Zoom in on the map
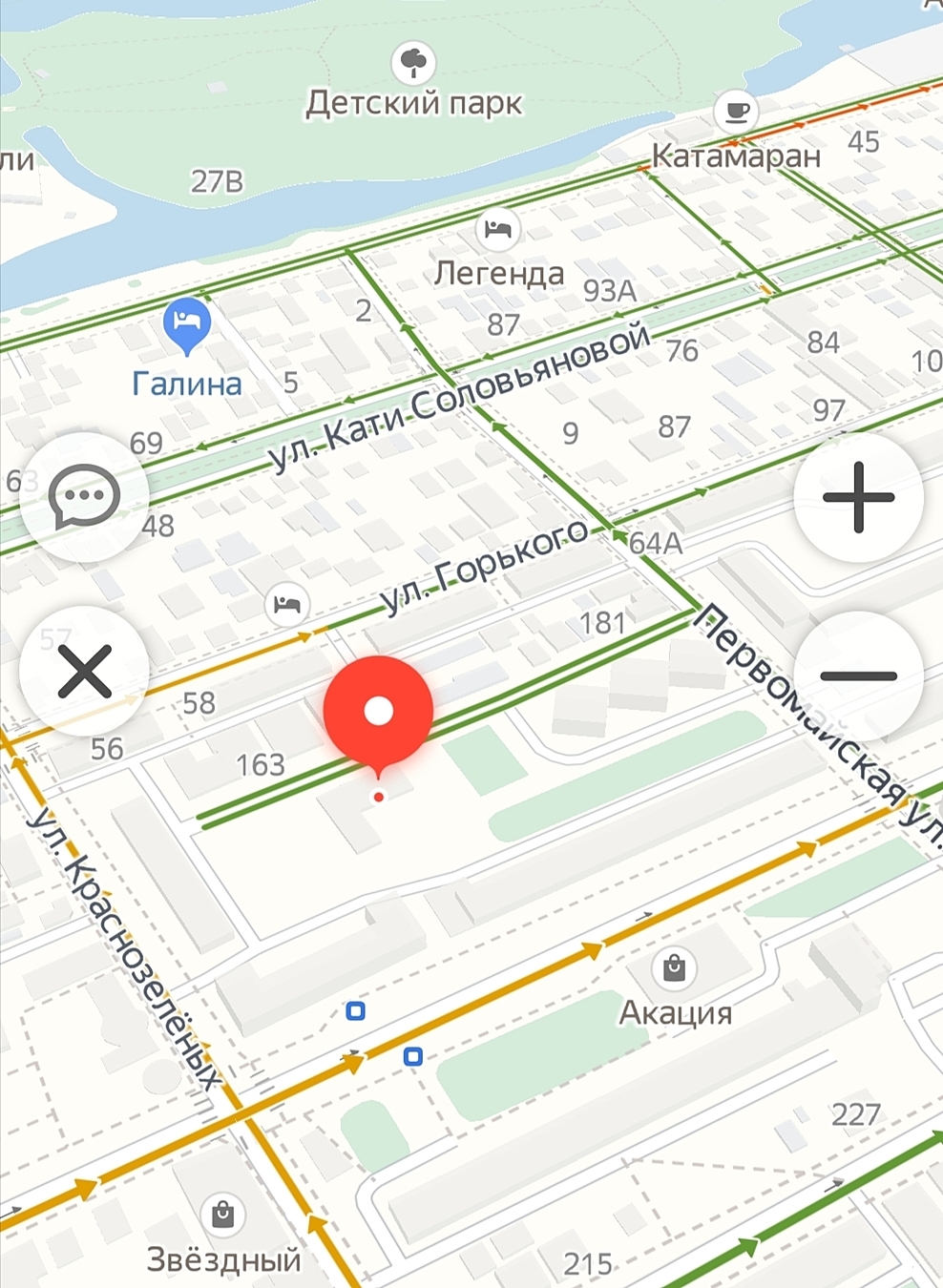Image resolution: width=943 pixels, height=1288 pixels. click(x=858, y=497)
